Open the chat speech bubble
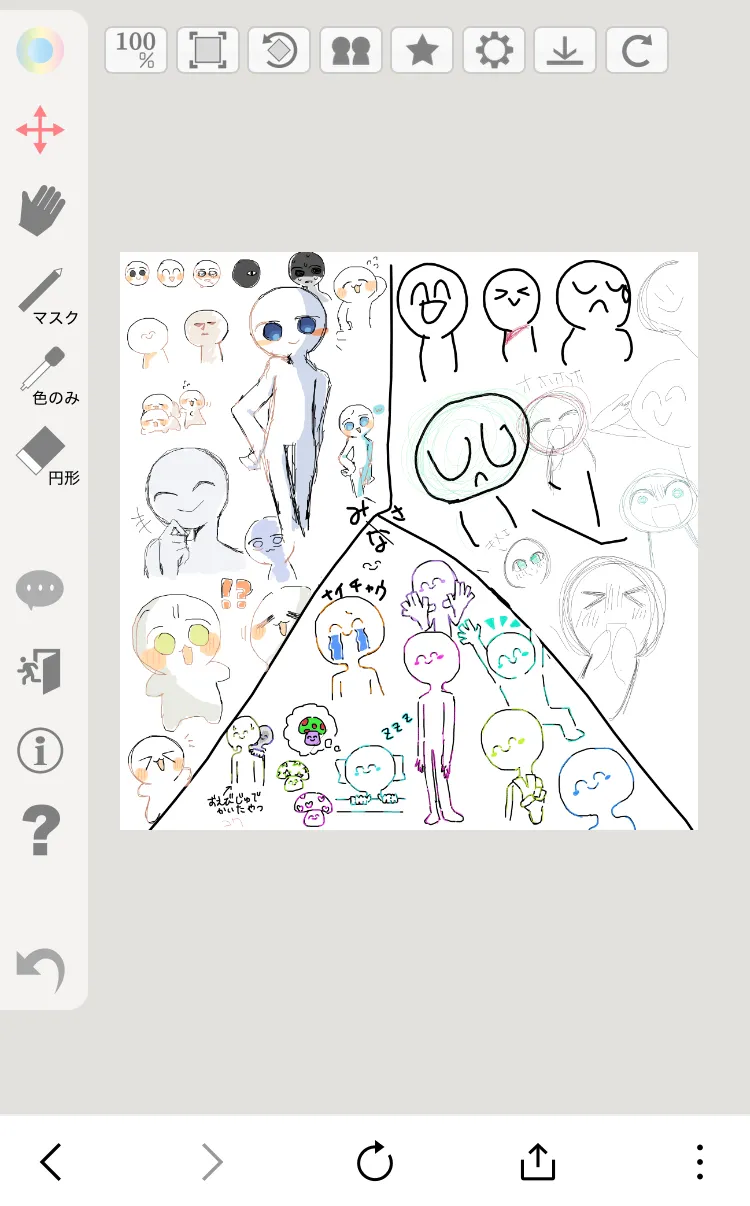750x1206 pixels. (40, 591)
